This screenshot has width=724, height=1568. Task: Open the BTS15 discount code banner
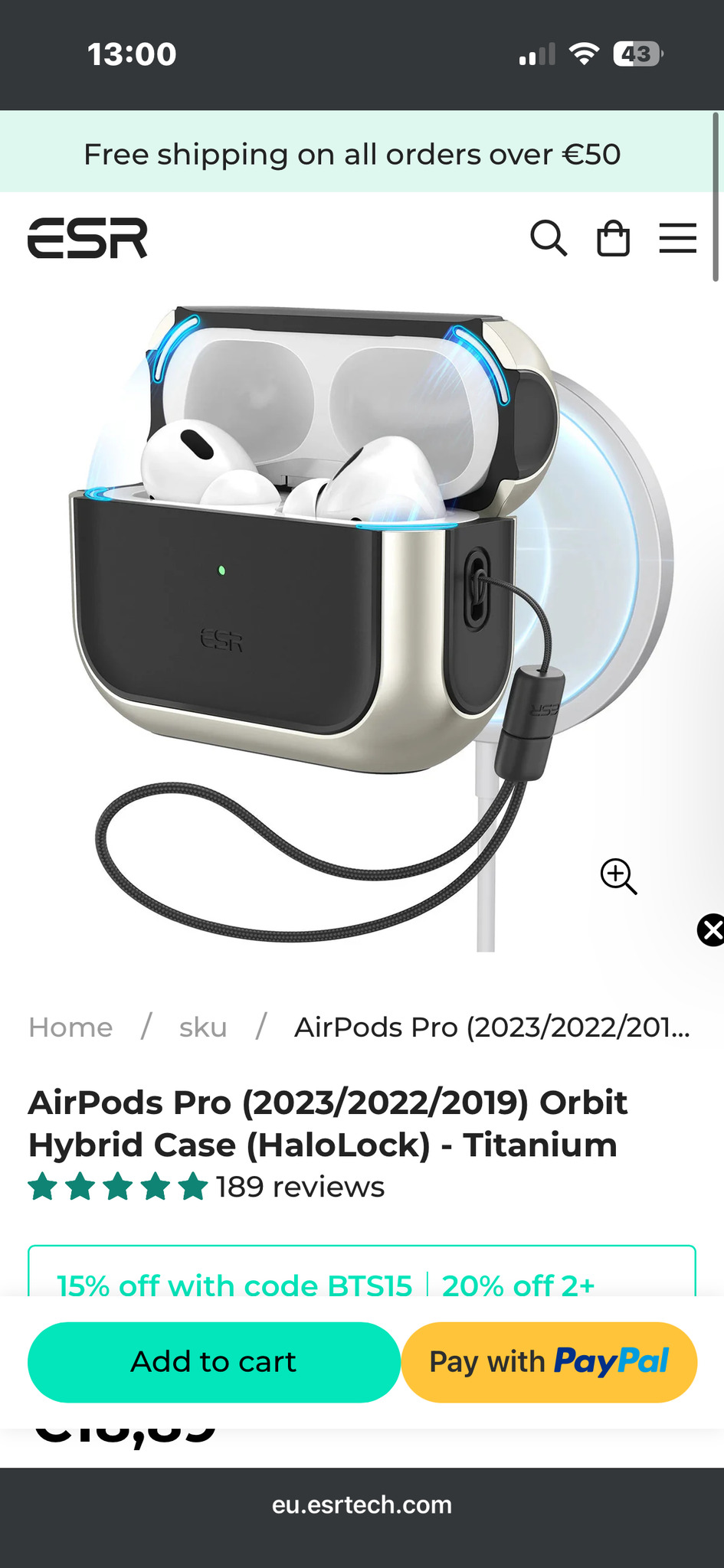pos(234,1282)
